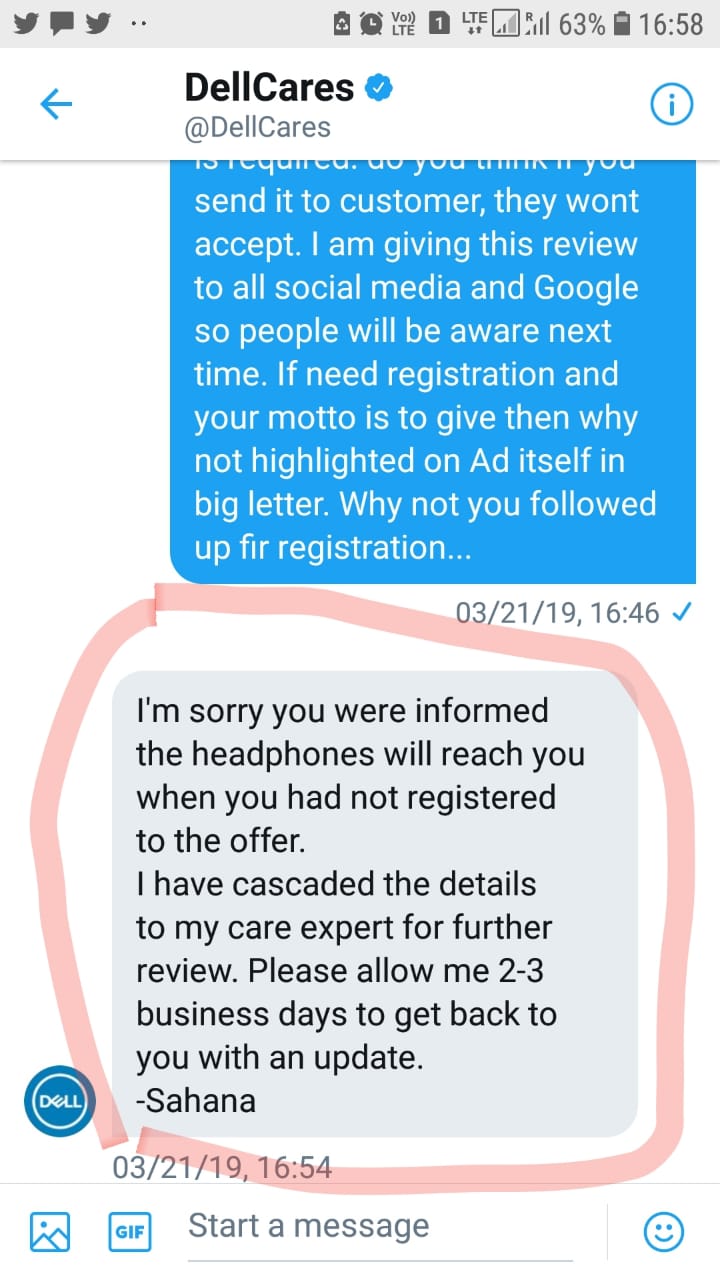
Task: Attach a photo to the message
Action: [50, 1231]
